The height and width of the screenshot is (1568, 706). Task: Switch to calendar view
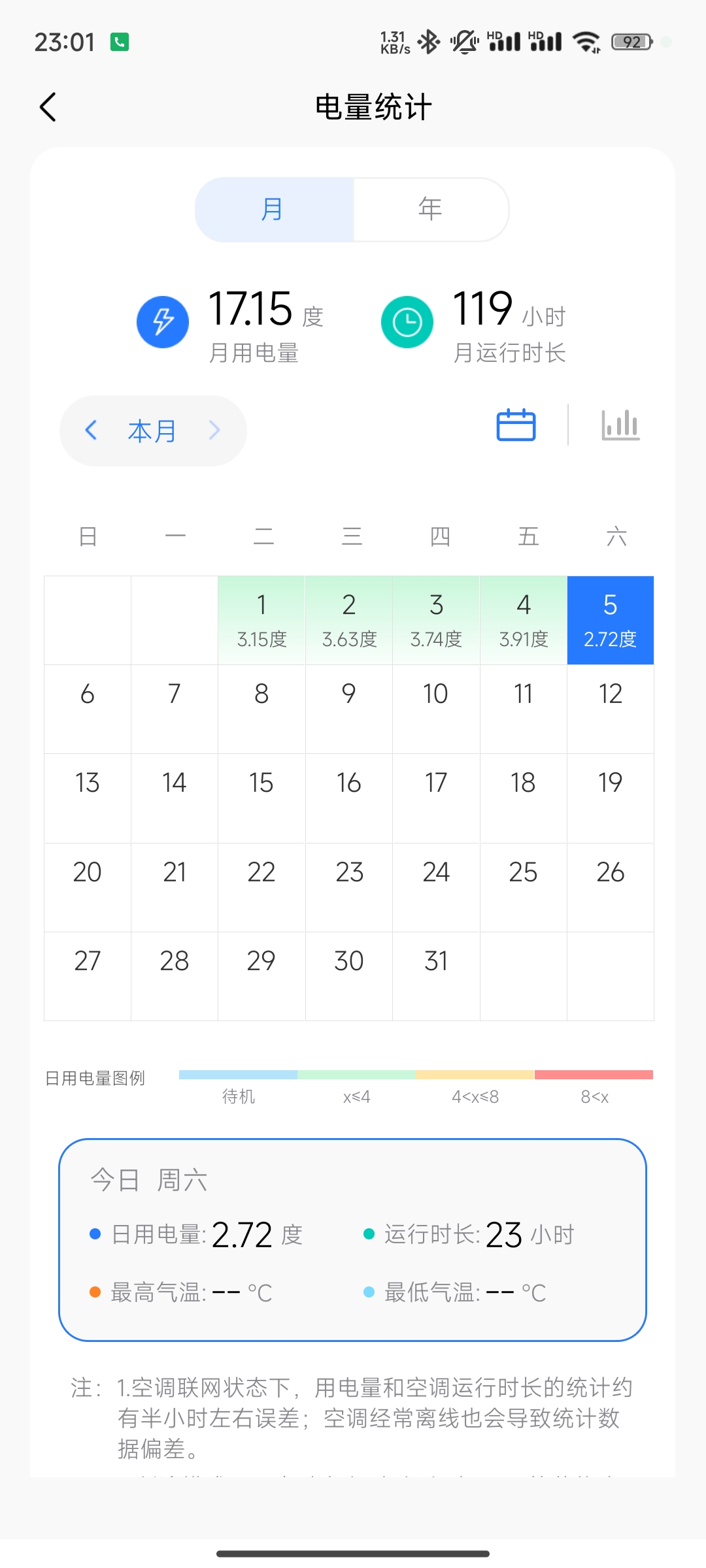point(516,425)
